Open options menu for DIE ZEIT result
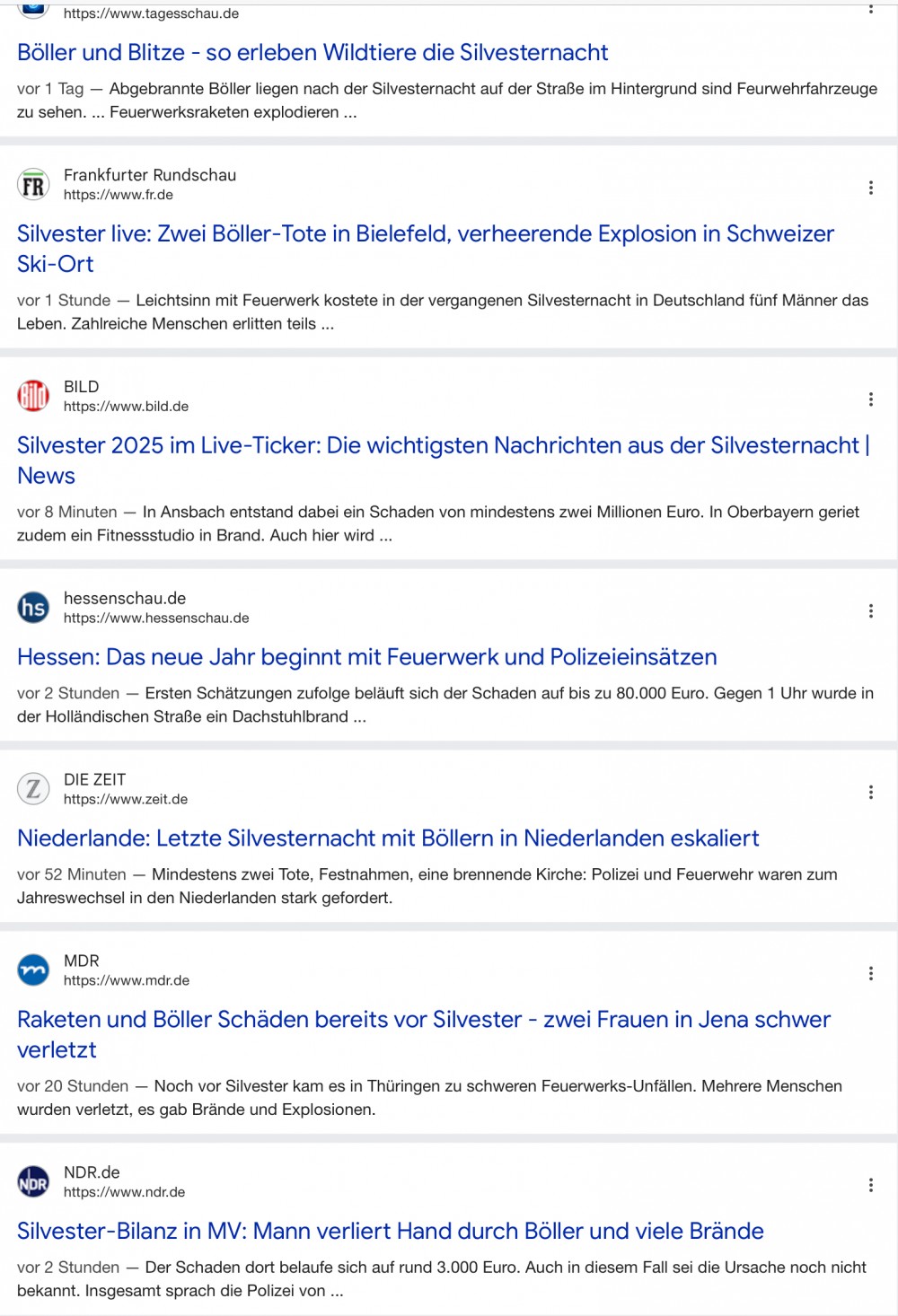This screenshot has height=1316, width=898. tap(870, 792)
